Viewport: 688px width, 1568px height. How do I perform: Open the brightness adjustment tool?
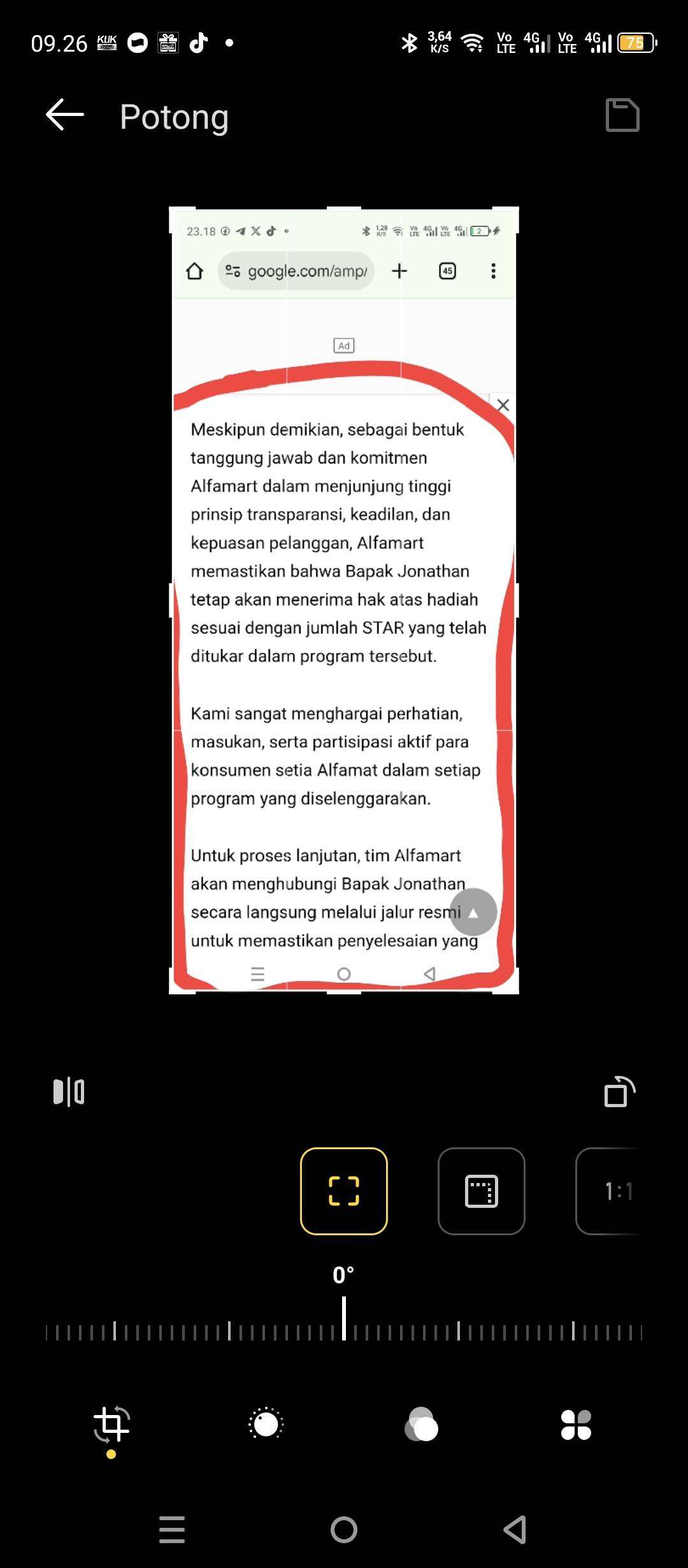point(266,1425)
